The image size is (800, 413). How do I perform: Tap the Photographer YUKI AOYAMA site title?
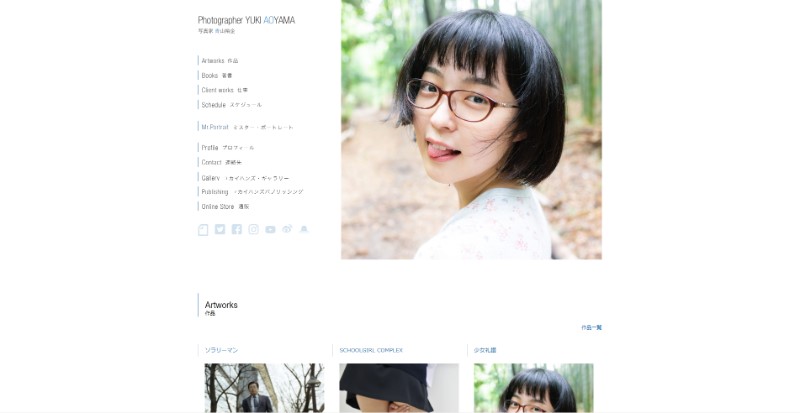(x=246, y=20)
